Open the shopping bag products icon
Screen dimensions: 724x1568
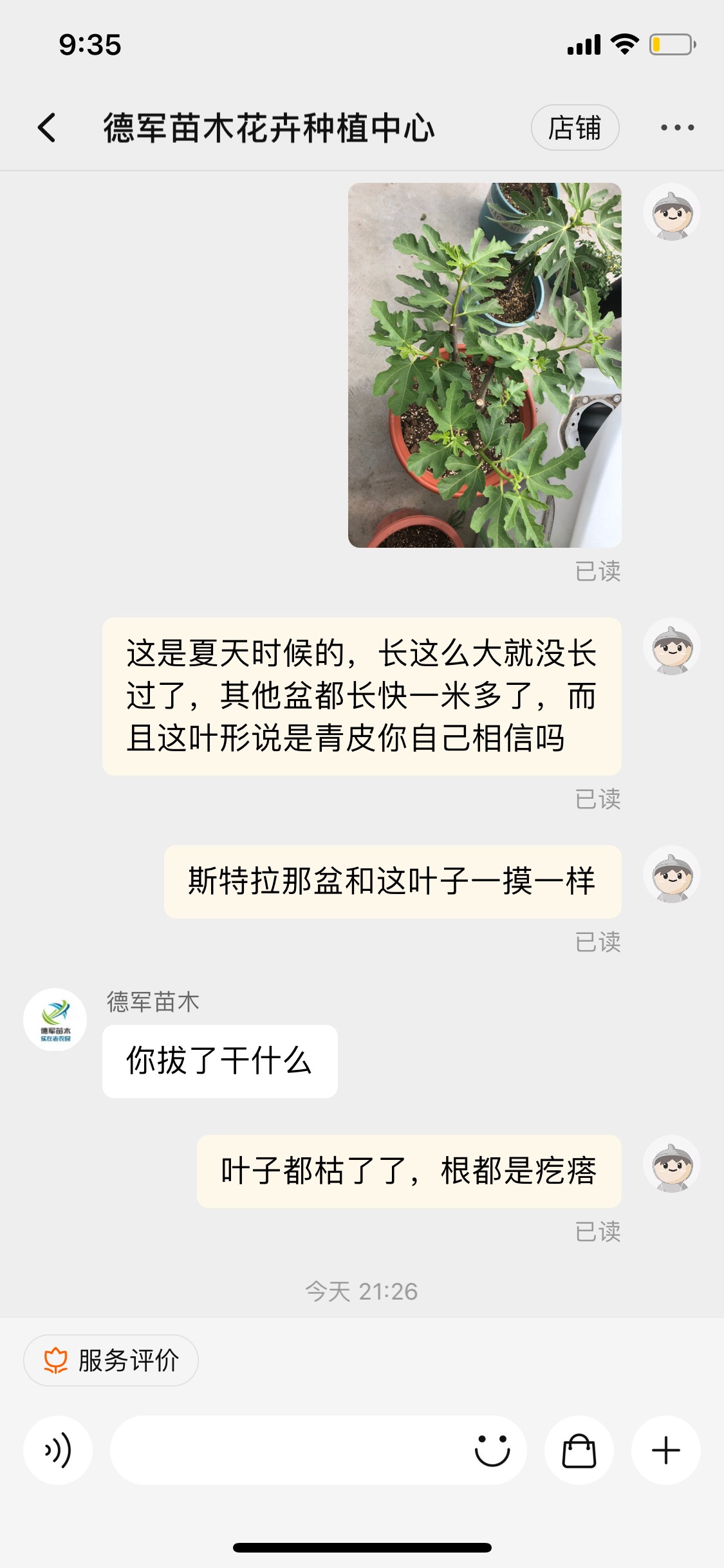[x=579, y=1450]
